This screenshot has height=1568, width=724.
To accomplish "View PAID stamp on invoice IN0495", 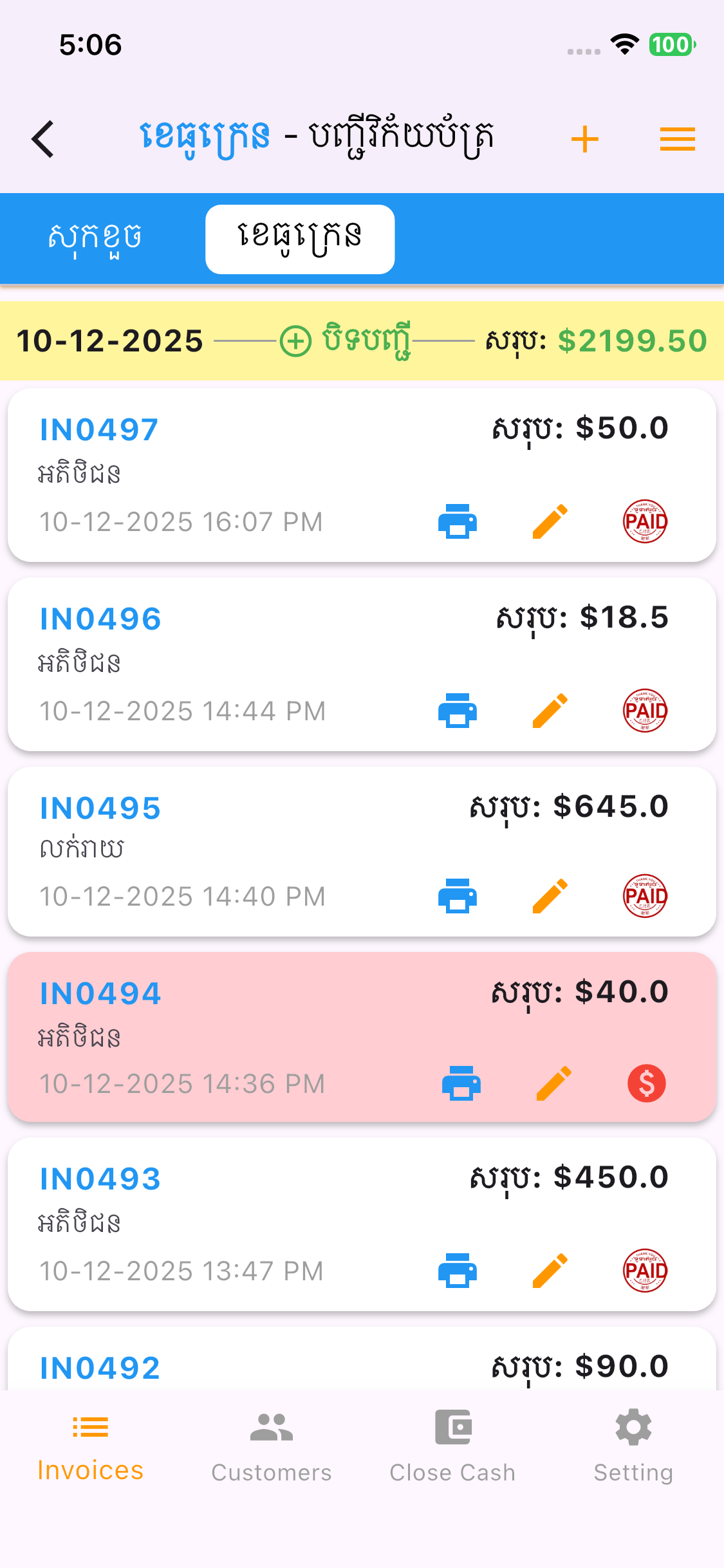I will pos(645,896).
